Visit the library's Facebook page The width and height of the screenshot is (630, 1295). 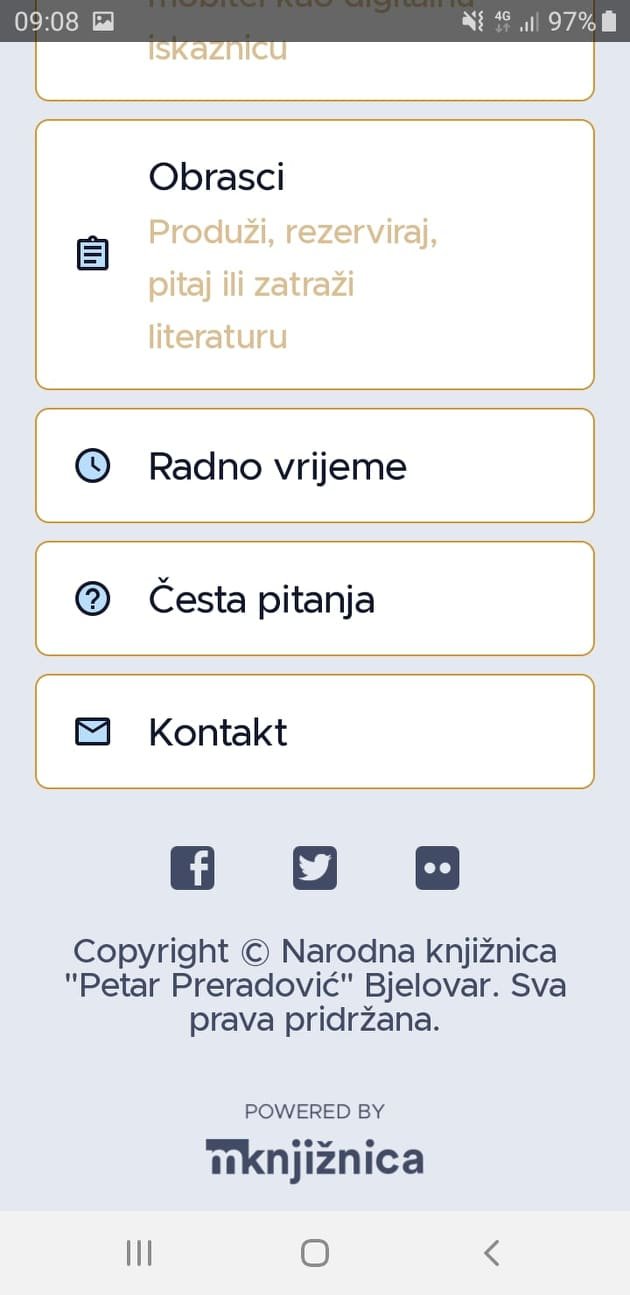(x=193, y=868)
